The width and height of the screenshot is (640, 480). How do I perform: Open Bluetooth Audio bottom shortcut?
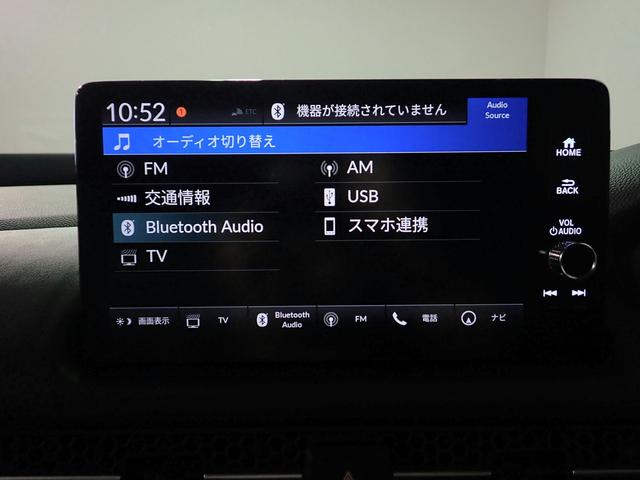(x=282, y=320)
